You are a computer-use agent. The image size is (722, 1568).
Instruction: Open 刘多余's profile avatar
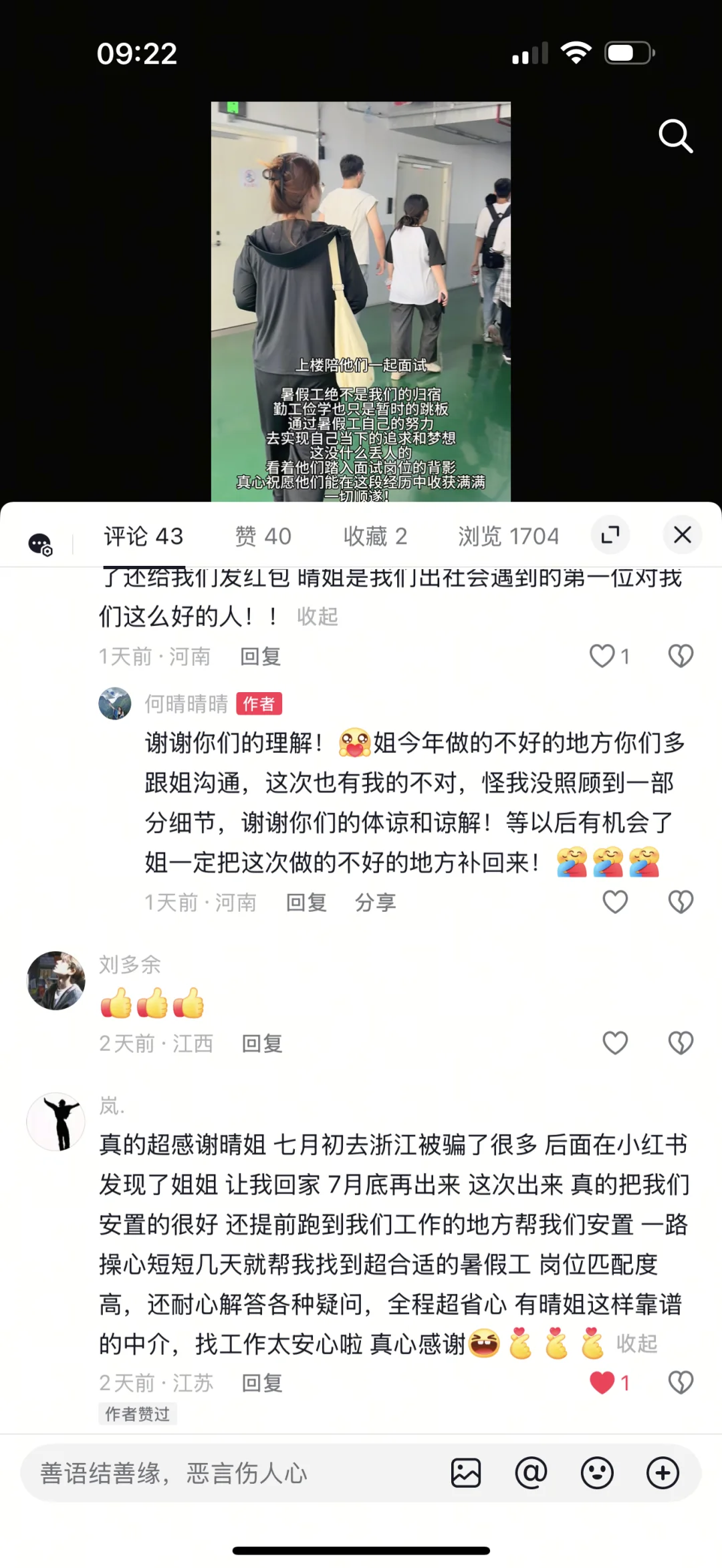coord(56,981)
